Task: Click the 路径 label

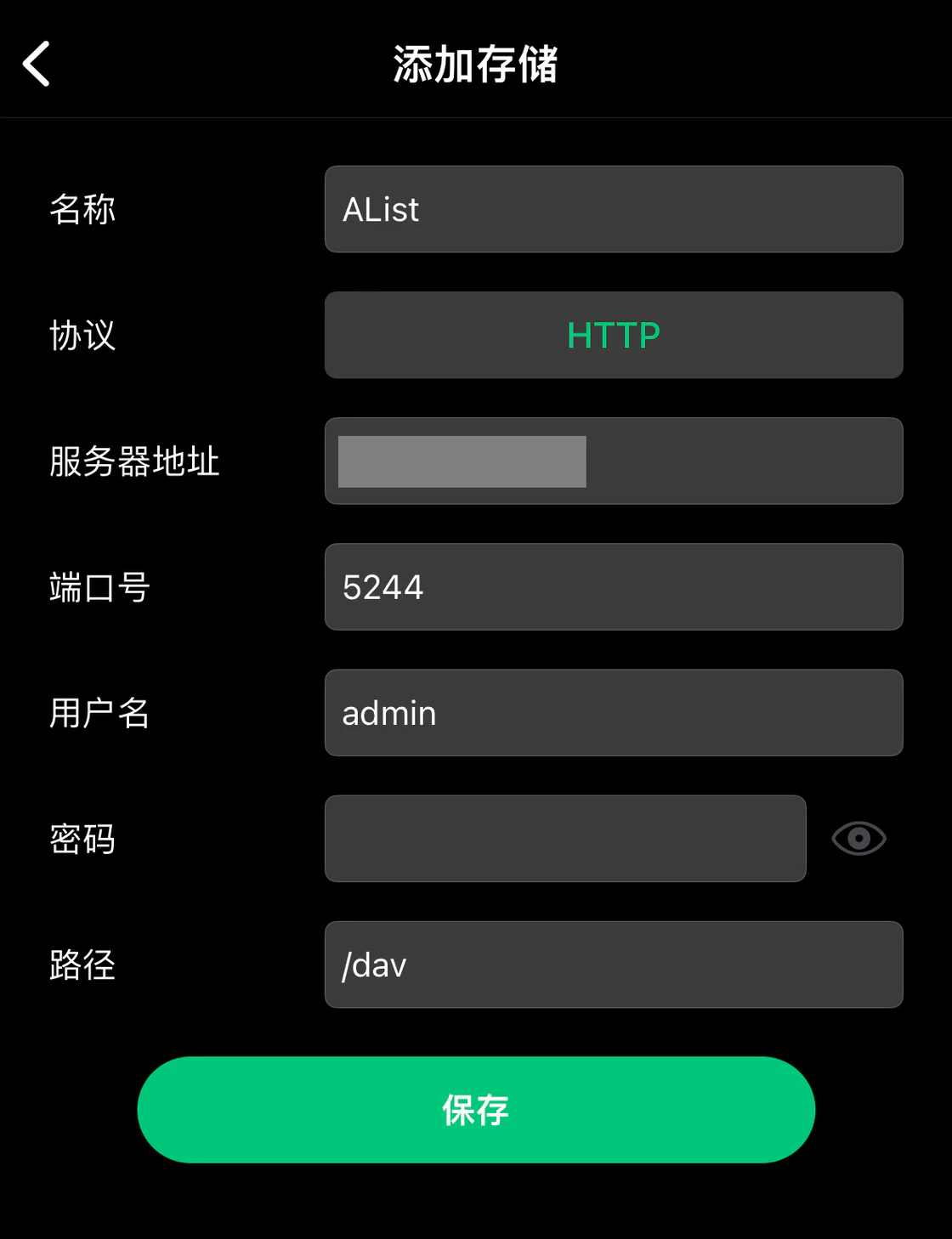Action: pyautogui.click(x=82, y=965)
